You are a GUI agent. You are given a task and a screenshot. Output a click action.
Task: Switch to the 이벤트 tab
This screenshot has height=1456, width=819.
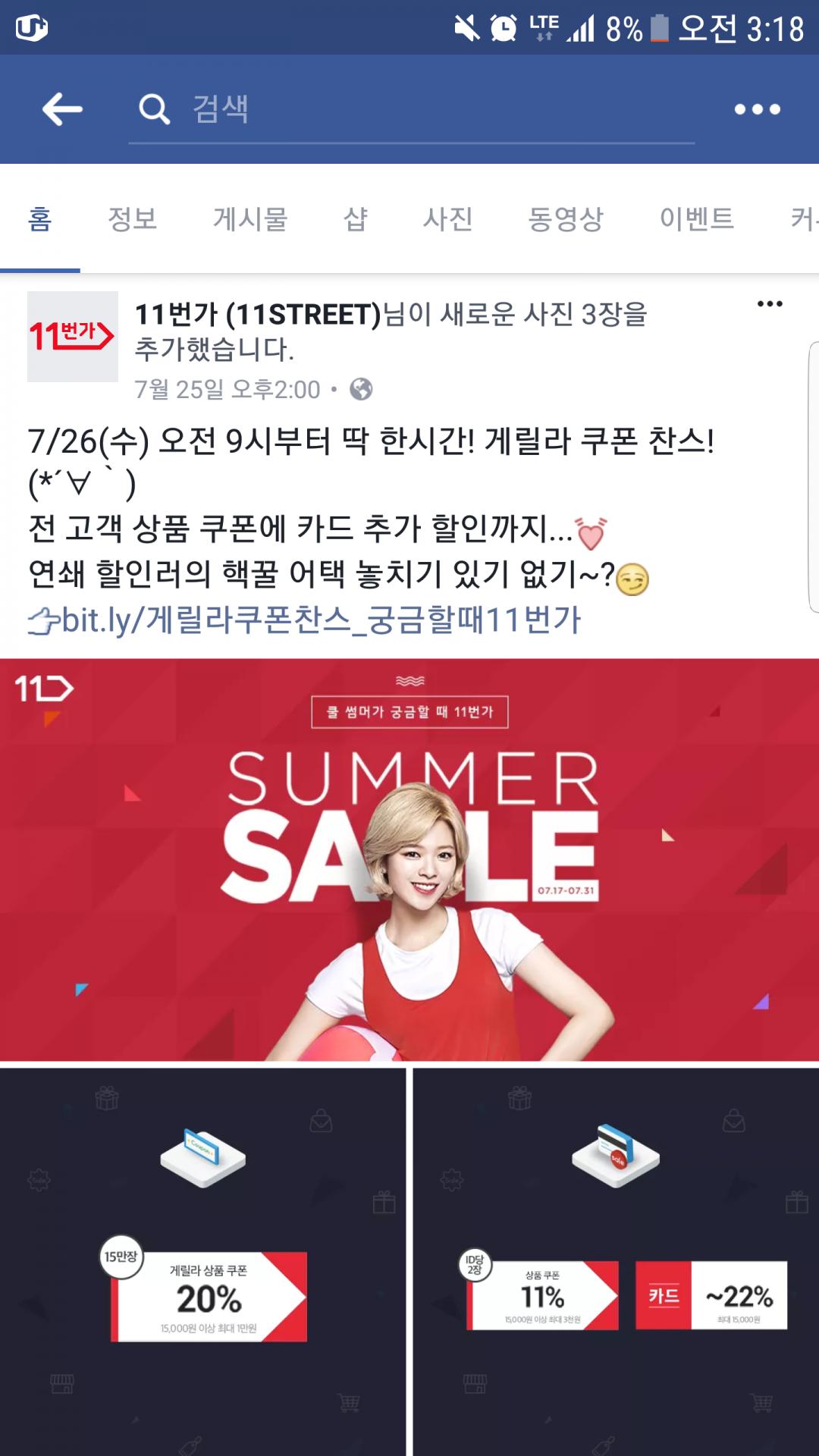click(696, 219)
